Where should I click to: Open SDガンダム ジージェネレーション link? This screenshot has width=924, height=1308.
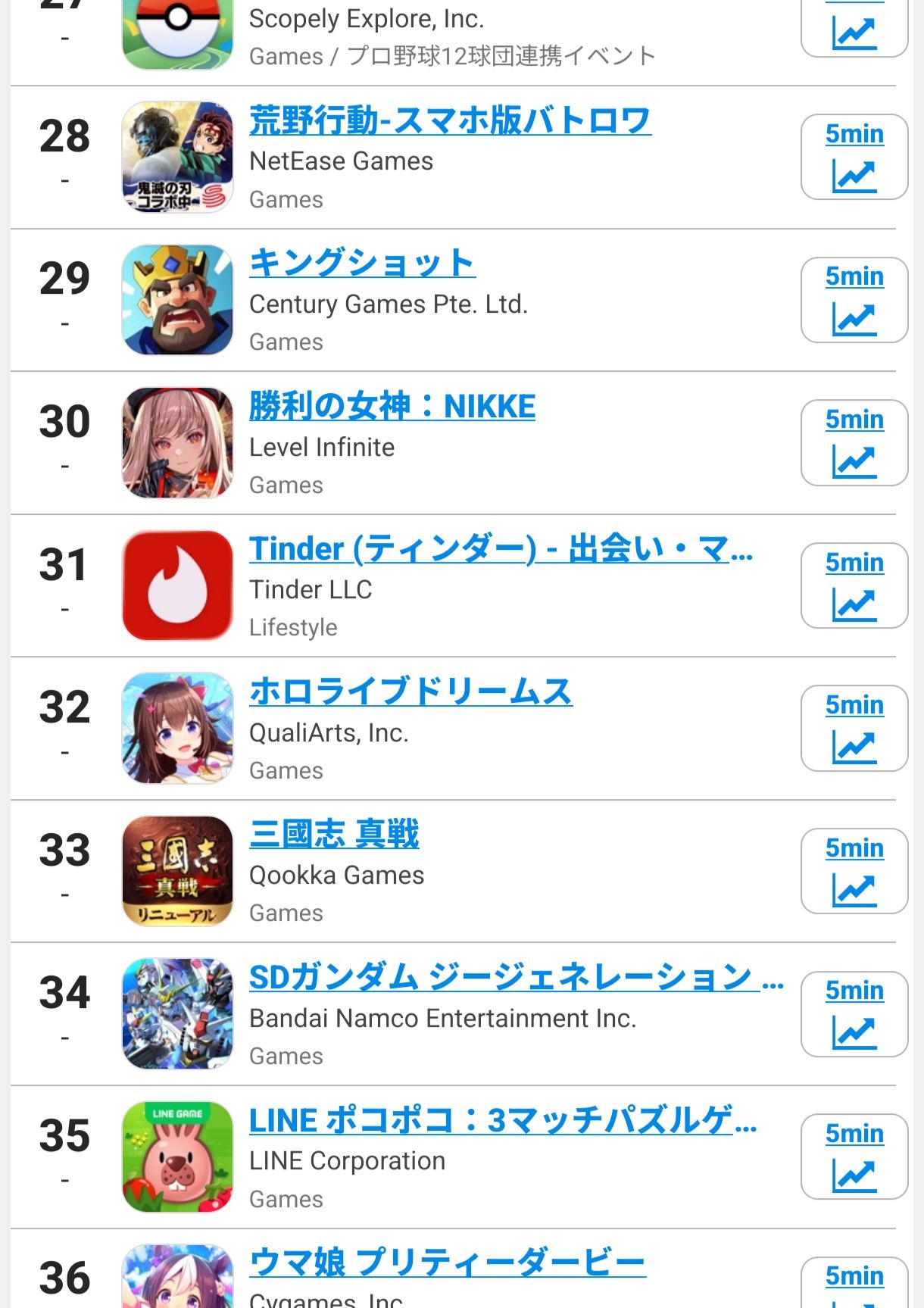[517, 977]
